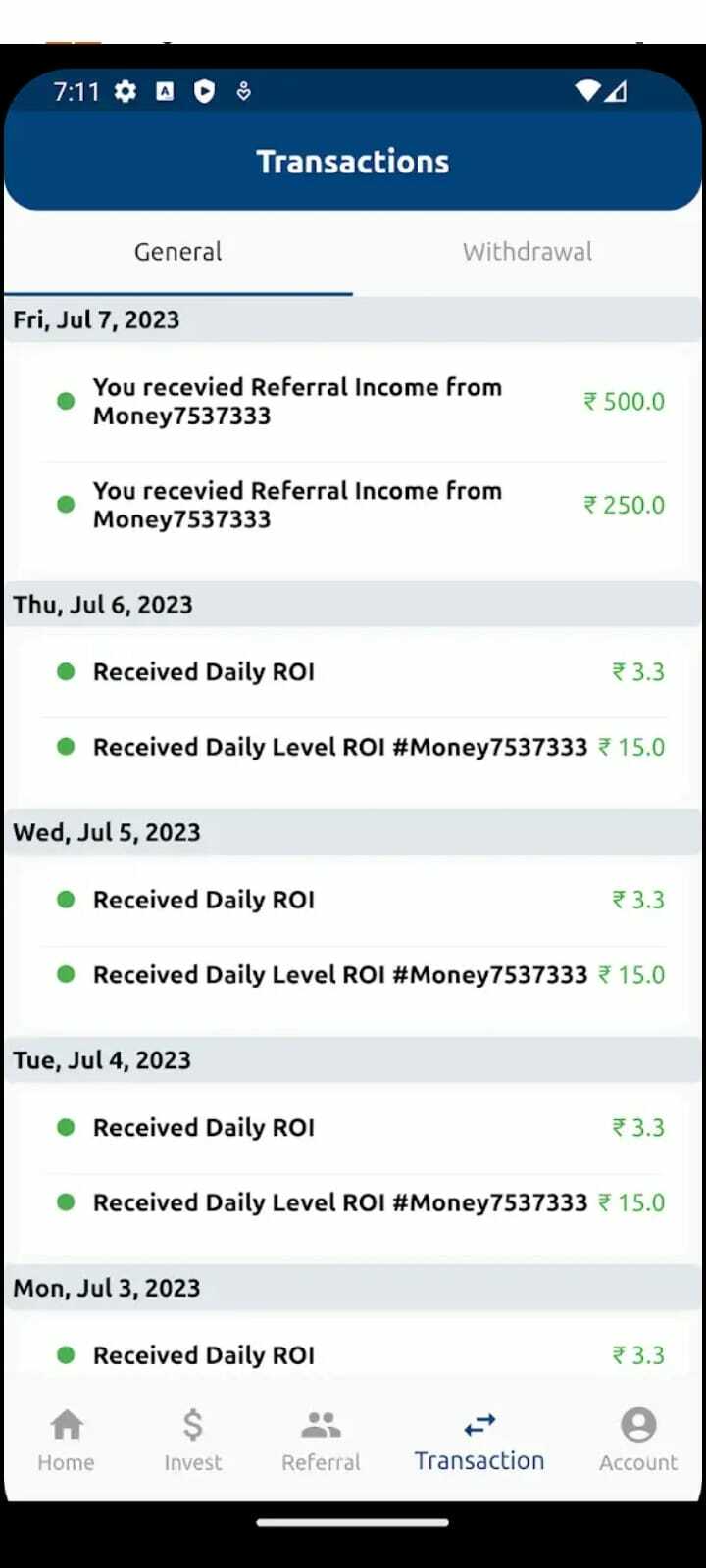Go to the Home tab

click(x=67, y=1439)
